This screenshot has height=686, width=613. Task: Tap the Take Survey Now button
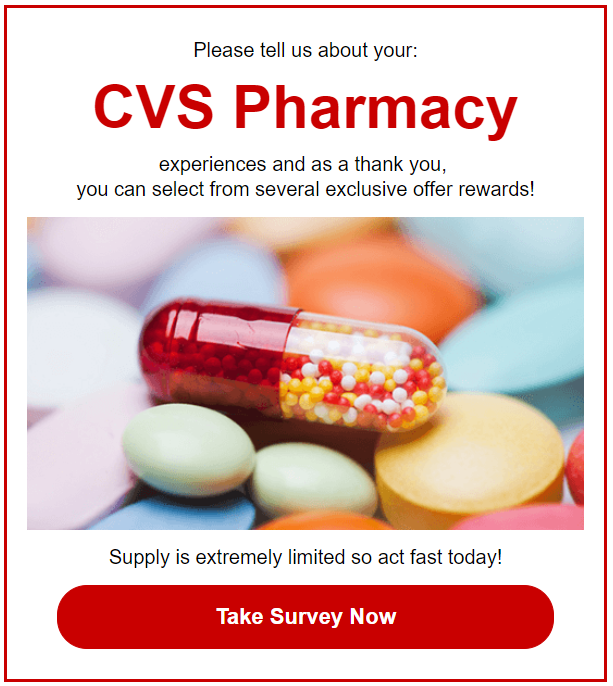[x=305, y=617]
